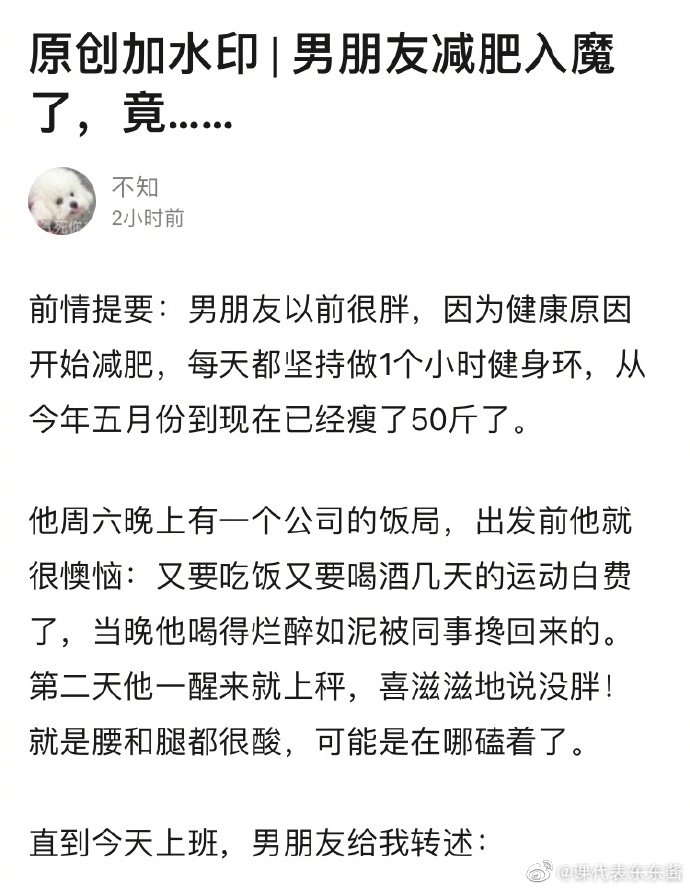Open user 不知's profile
The height and width of the screenshot is (890, 690).
(135, 187)
